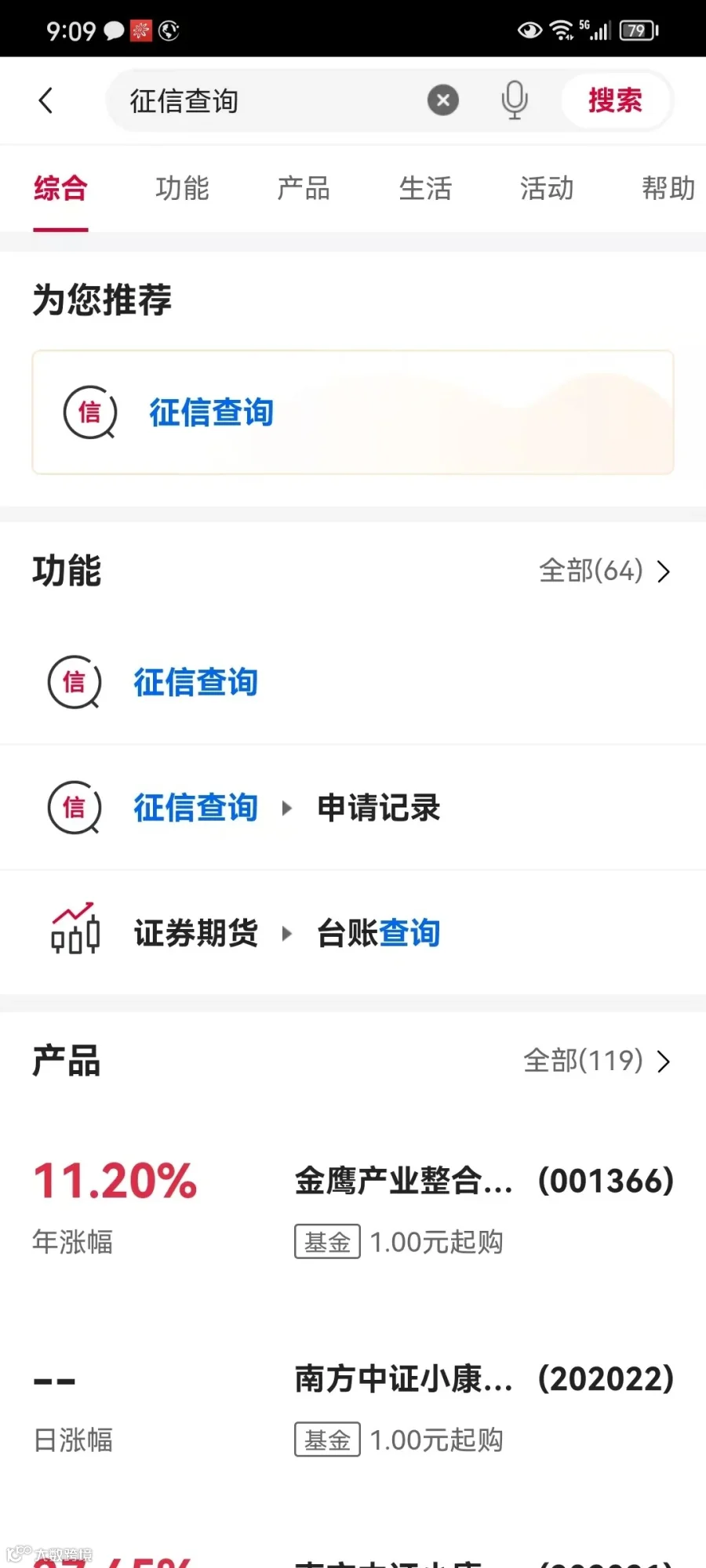Open fund 南方中证小康 (202022)
This screenshot has width=706, height=1568.
click(x=353, y=1407)
